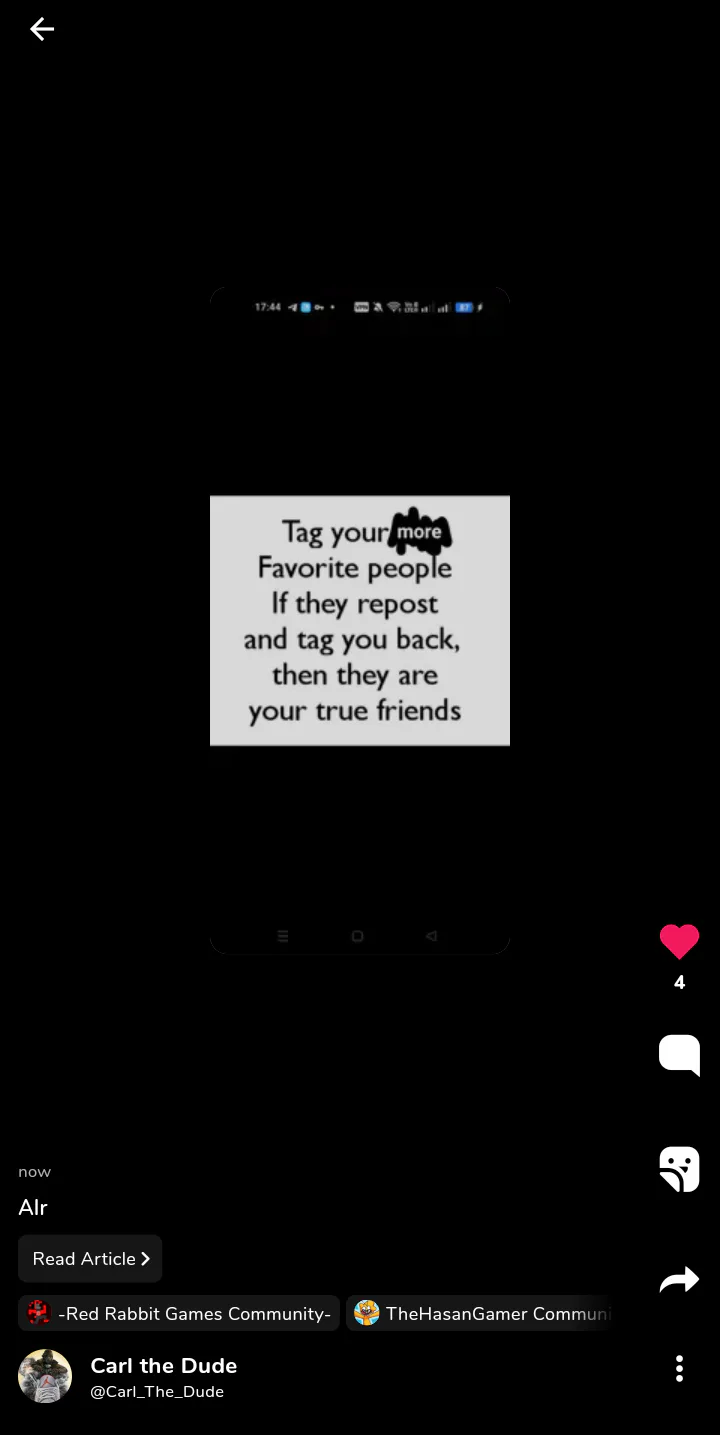Open the comments bubble
Viewport: 720px width, 1435px height.
pos(679,1055)
